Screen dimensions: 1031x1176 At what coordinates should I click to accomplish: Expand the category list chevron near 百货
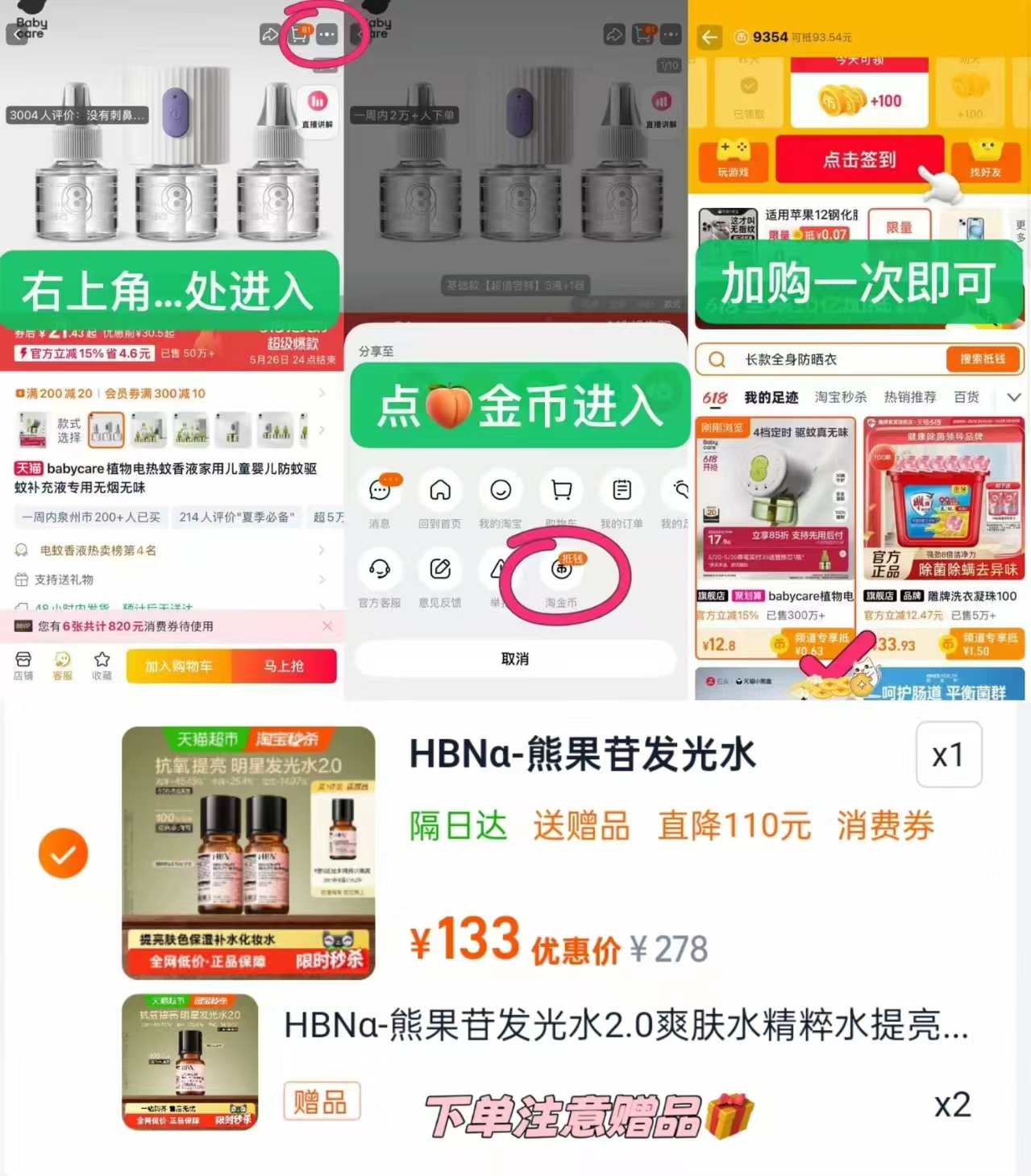click(x=1014, y=397)
